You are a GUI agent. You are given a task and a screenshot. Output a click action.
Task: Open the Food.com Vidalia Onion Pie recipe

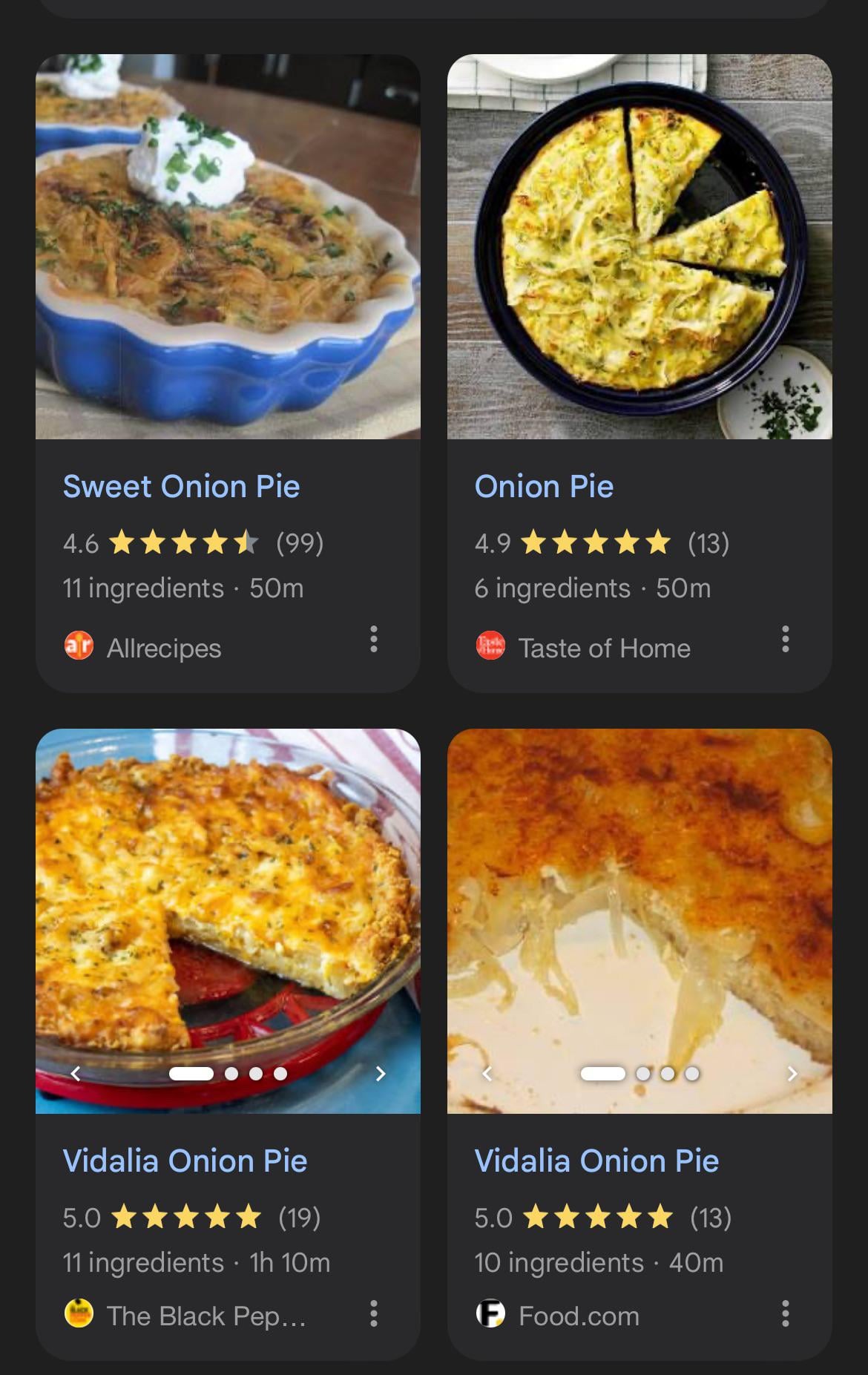596,1161
